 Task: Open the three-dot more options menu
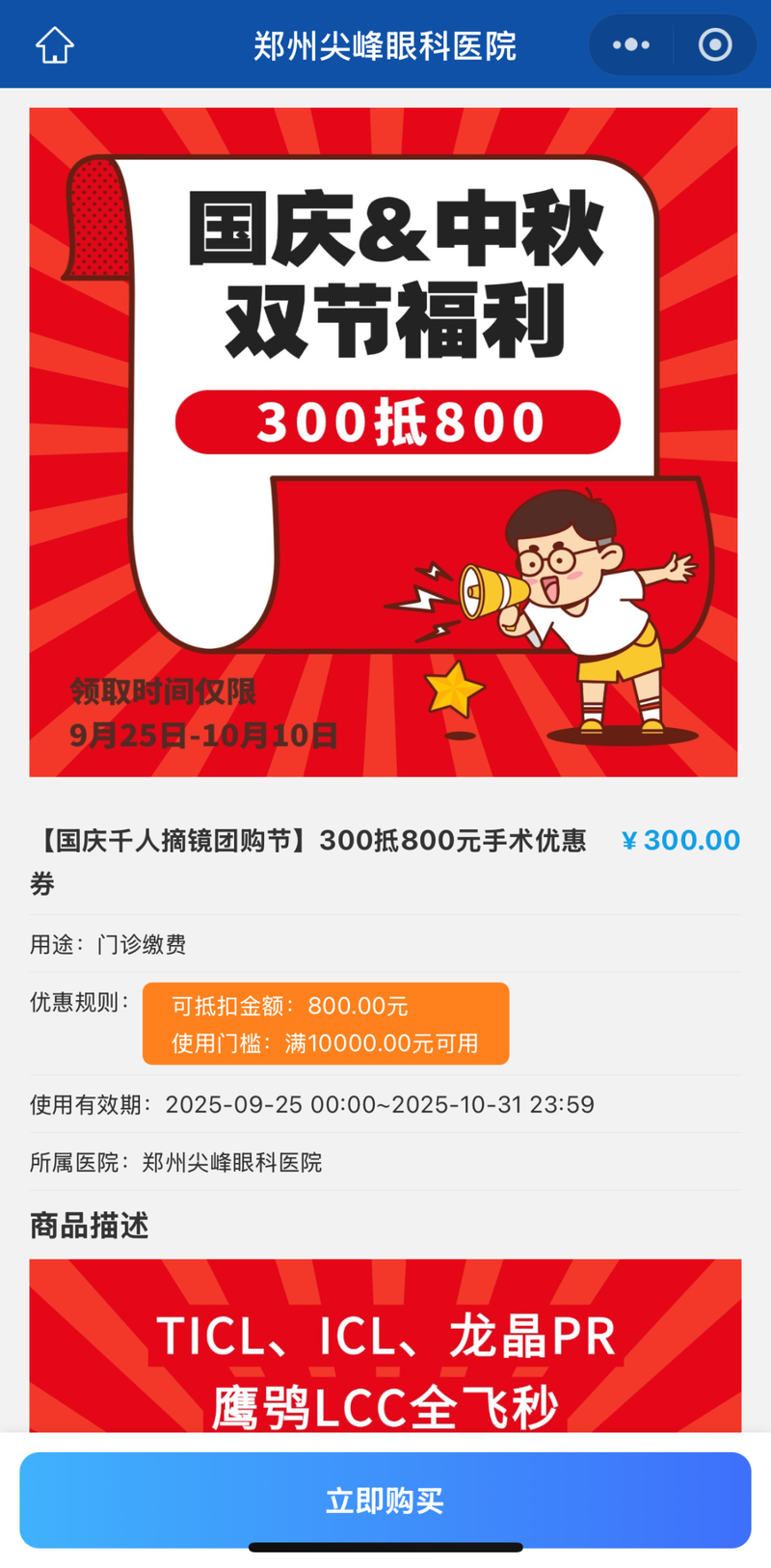631,45
